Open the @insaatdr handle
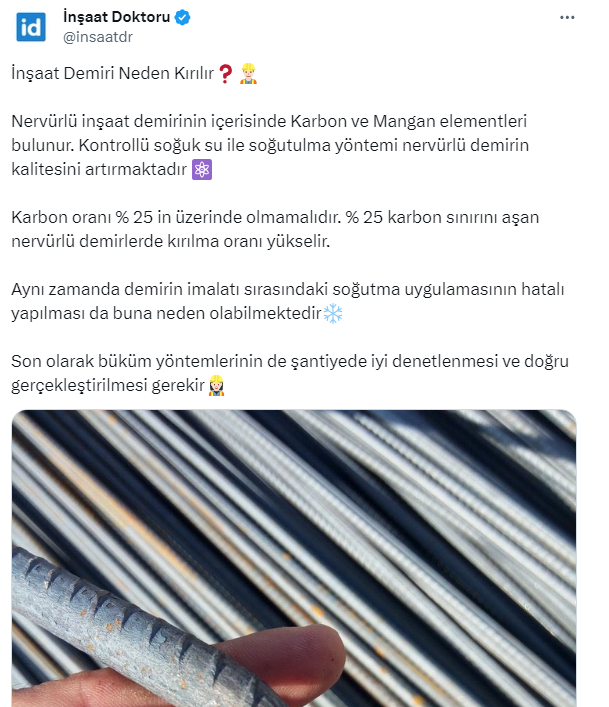The height and width of the screenshot is (707, 609). tap(98, 37)
